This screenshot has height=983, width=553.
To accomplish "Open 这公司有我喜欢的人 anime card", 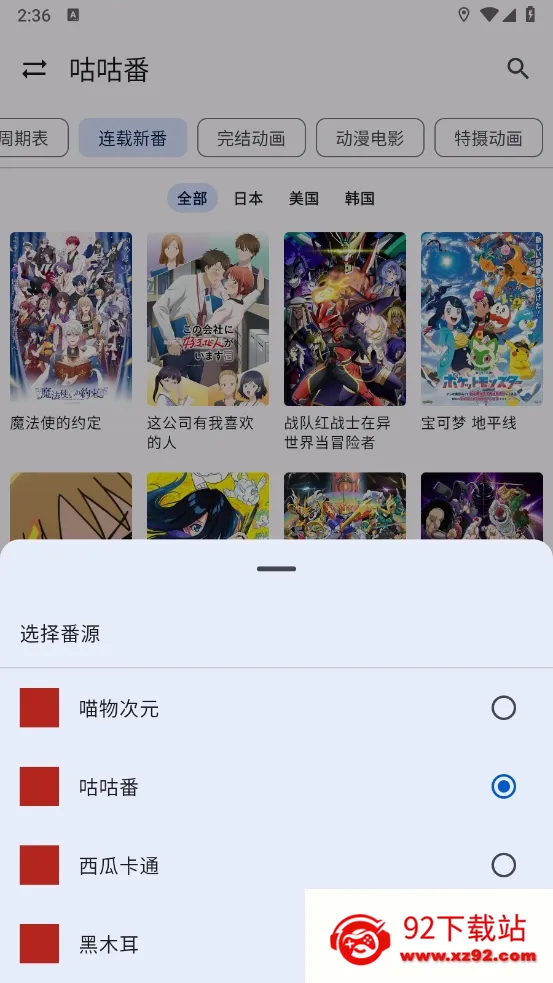I will 208,342.
